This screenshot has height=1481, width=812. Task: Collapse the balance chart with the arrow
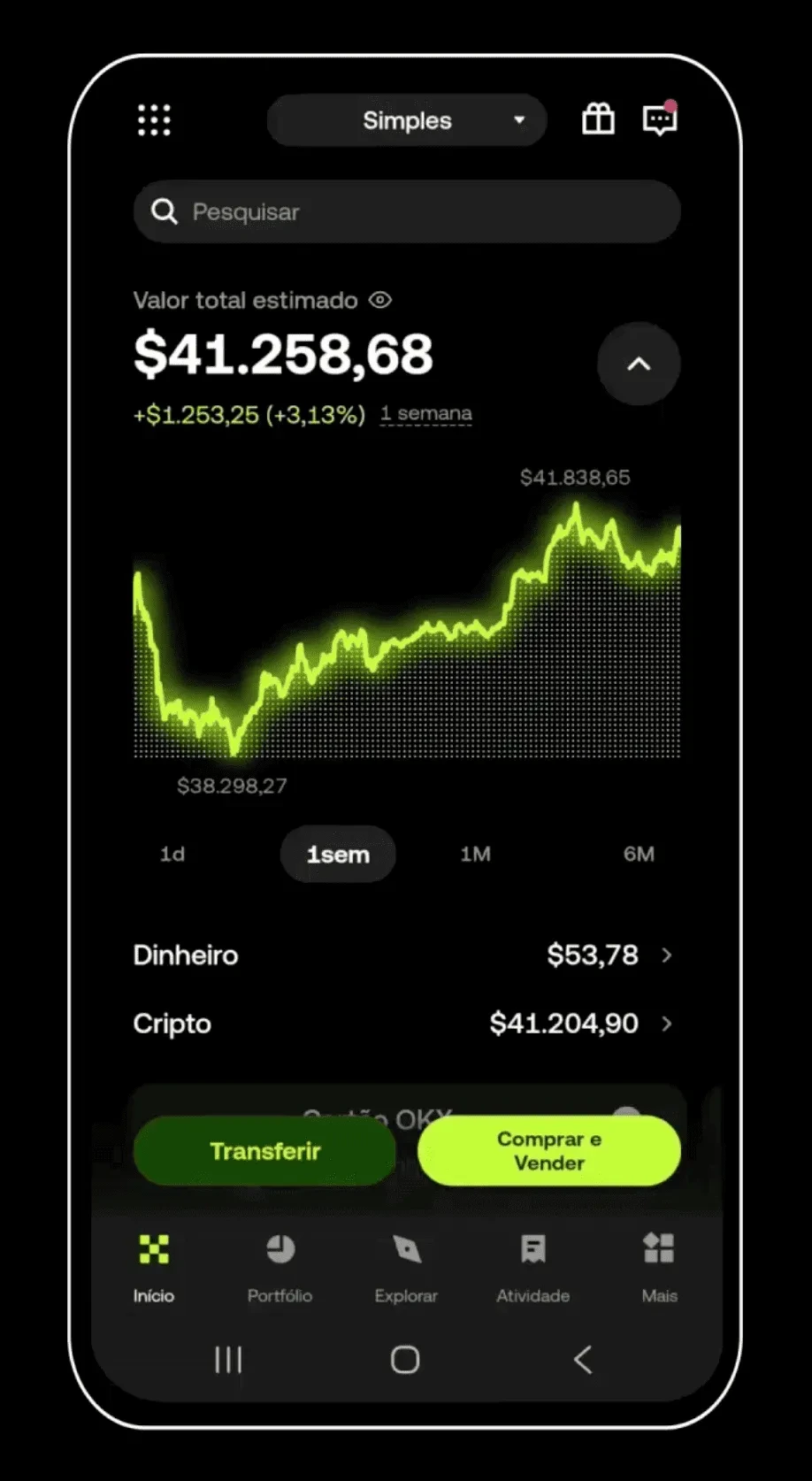pos(639,364)
